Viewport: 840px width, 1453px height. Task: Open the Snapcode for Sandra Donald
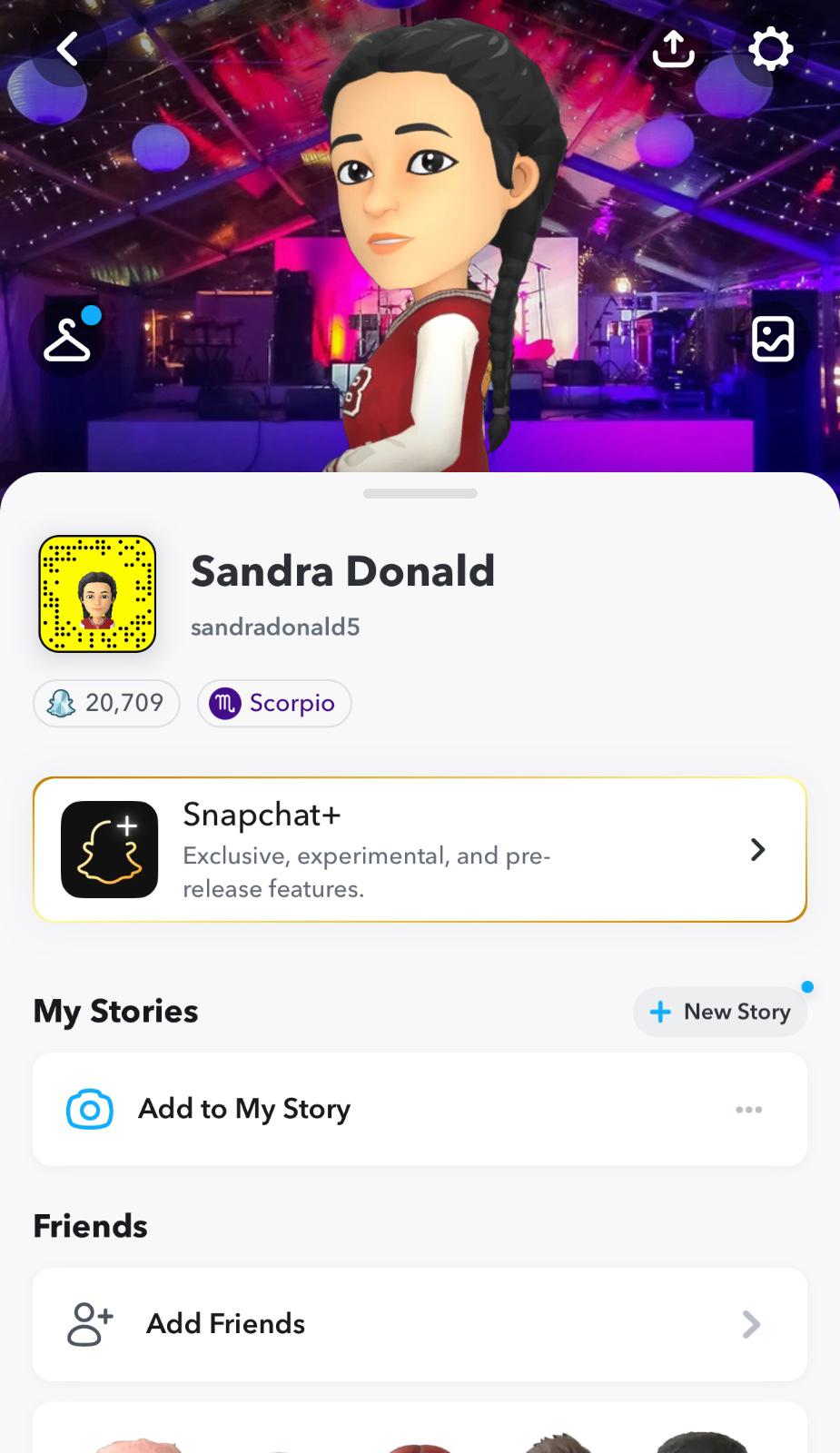click(x=97, y=594)
